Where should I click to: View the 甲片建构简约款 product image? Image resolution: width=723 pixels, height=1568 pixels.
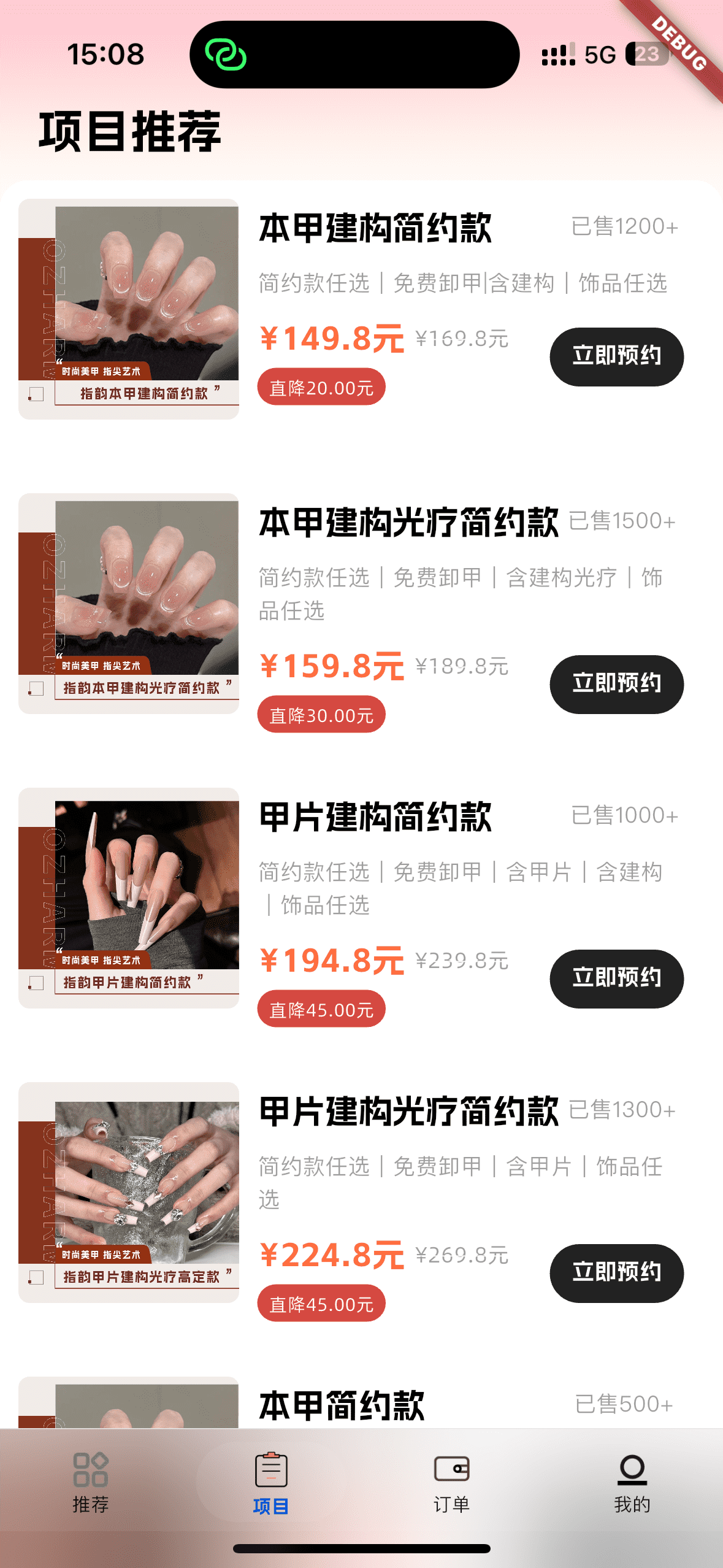[x=129, y=897]
